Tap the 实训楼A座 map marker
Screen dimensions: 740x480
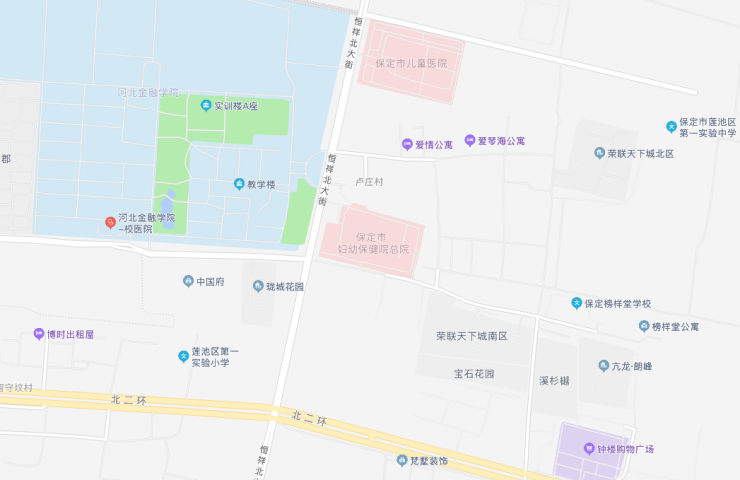pos(206,106)
